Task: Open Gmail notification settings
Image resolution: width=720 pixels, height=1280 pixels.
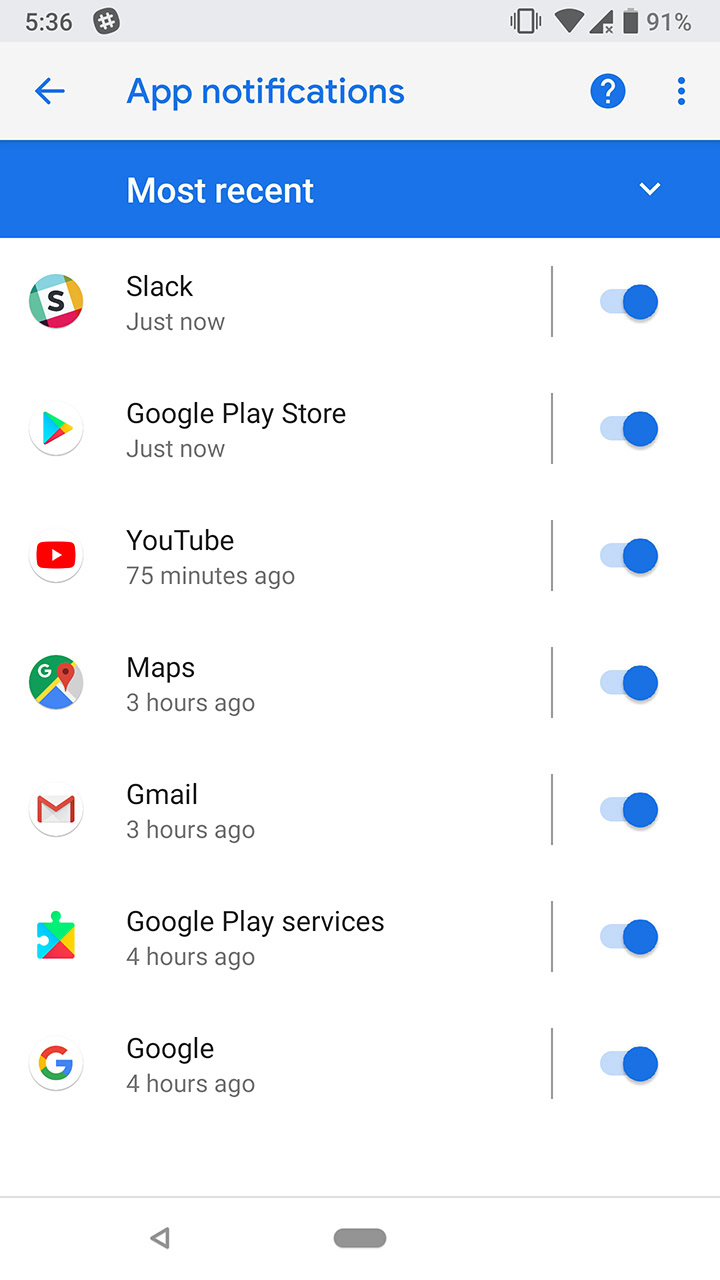Action: tap(280, 810)
